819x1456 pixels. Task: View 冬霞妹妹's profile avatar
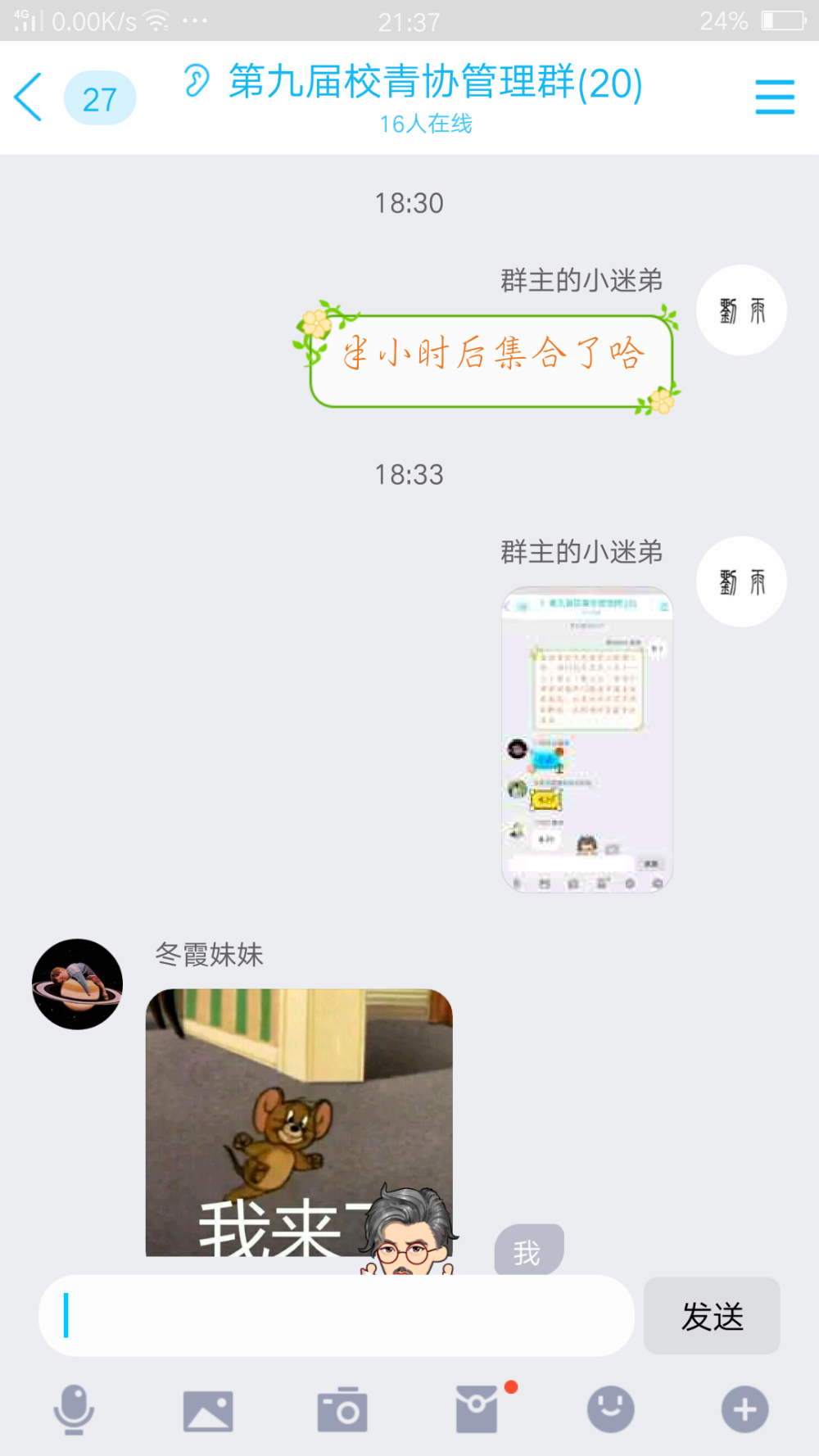(x=77, y=983)
